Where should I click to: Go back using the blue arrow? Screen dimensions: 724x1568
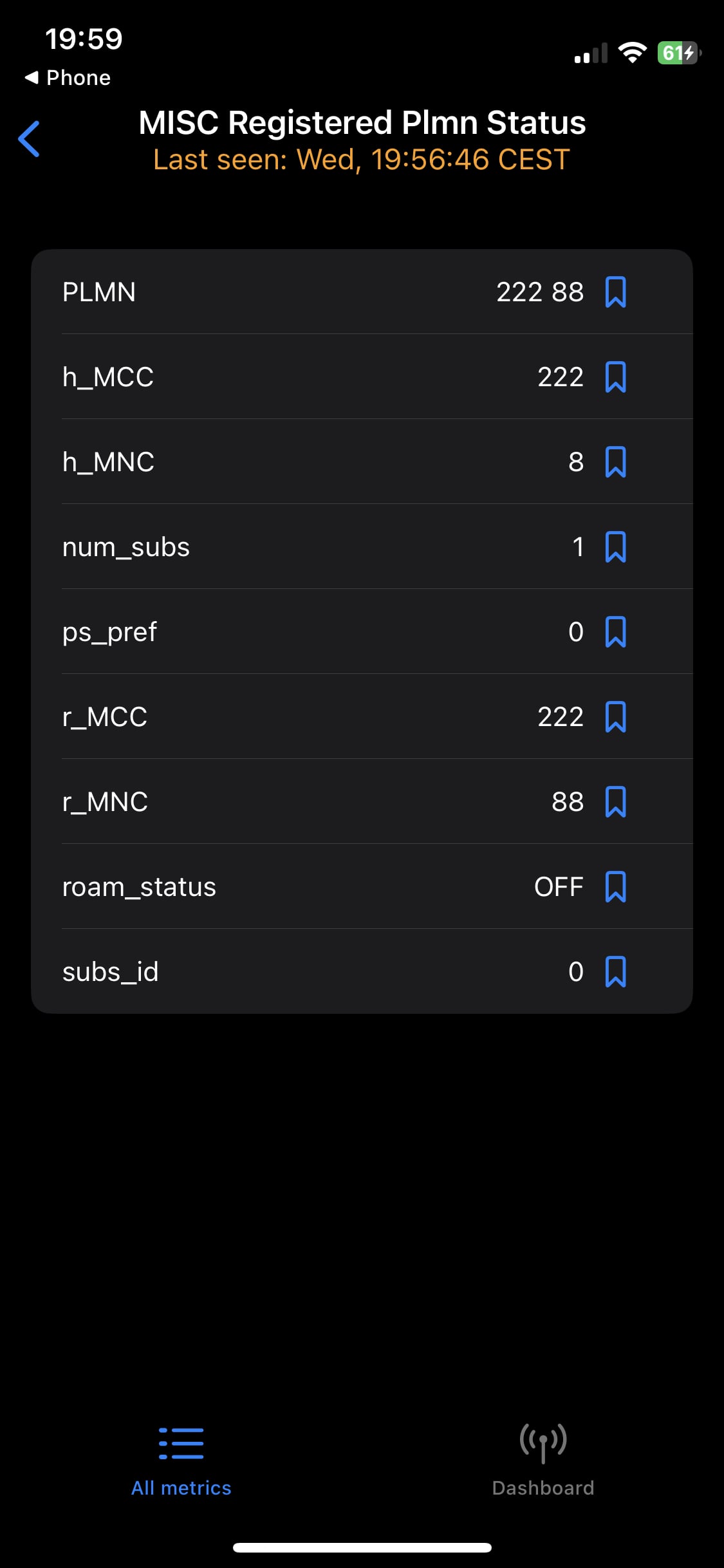point(30,139)
